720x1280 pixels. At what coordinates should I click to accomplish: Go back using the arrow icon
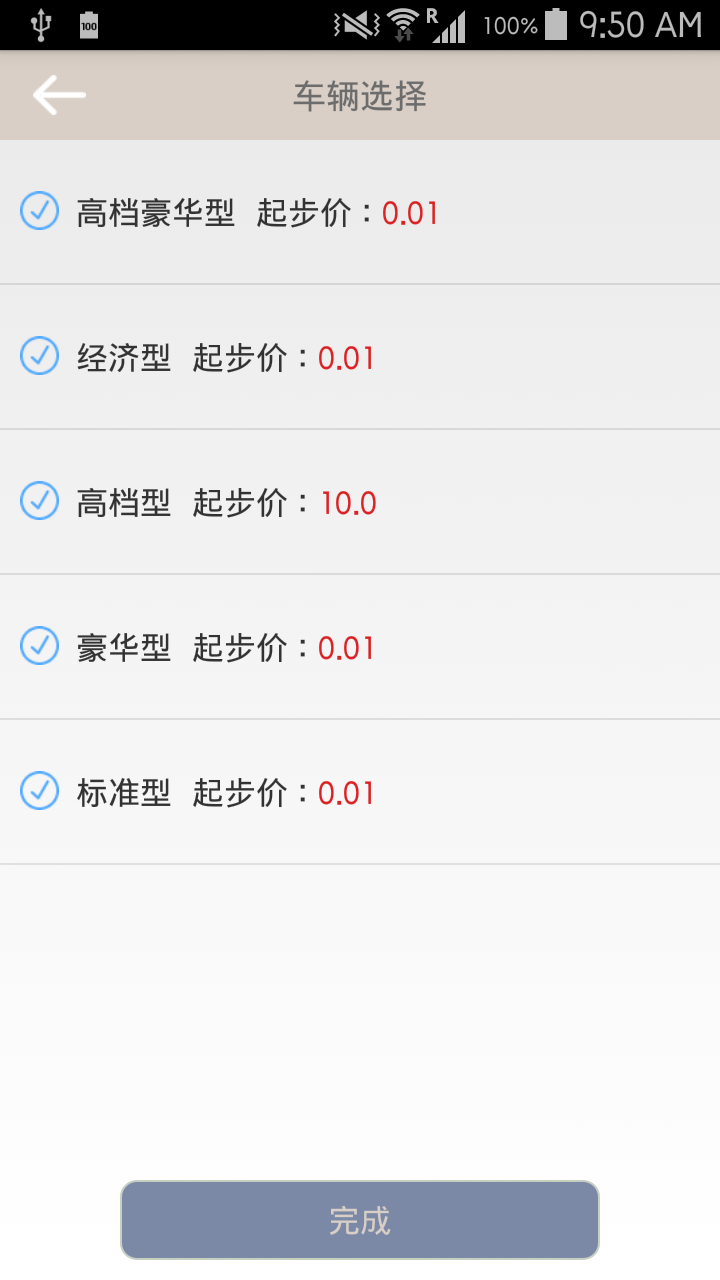pyautogui.click(x=59, y=95)
